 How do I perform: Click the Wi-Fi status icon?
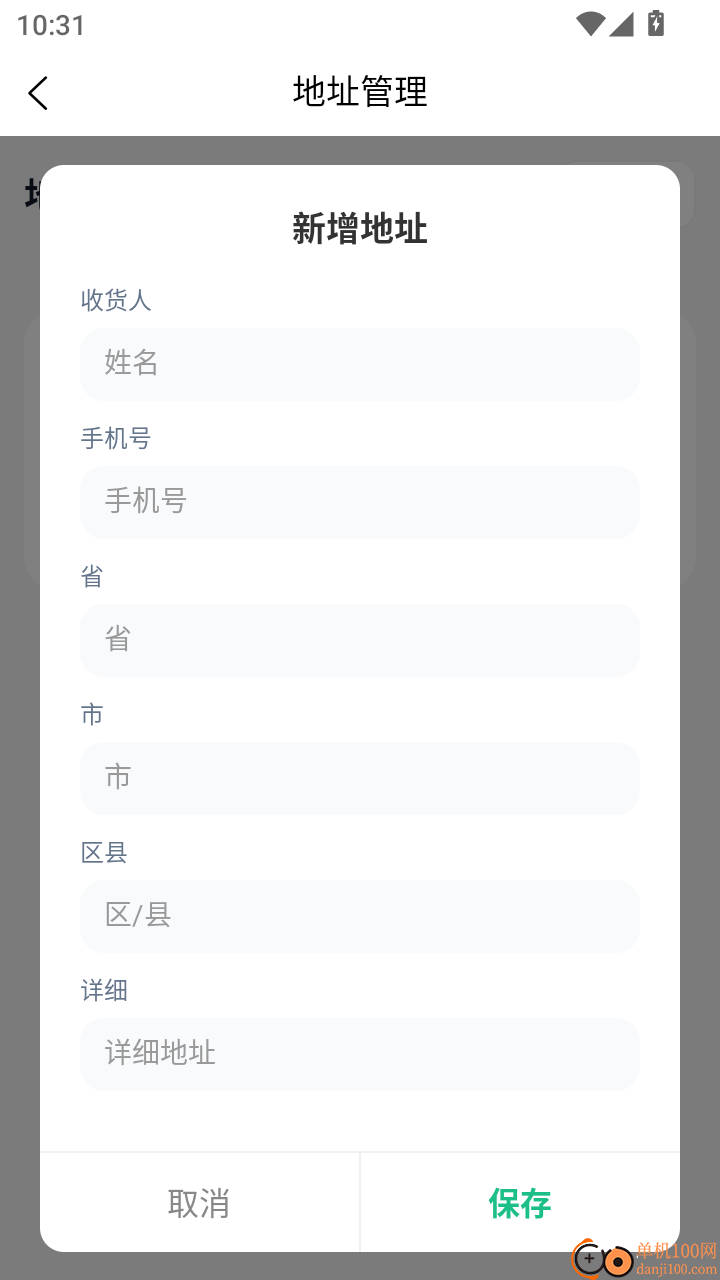coord(590,24)
